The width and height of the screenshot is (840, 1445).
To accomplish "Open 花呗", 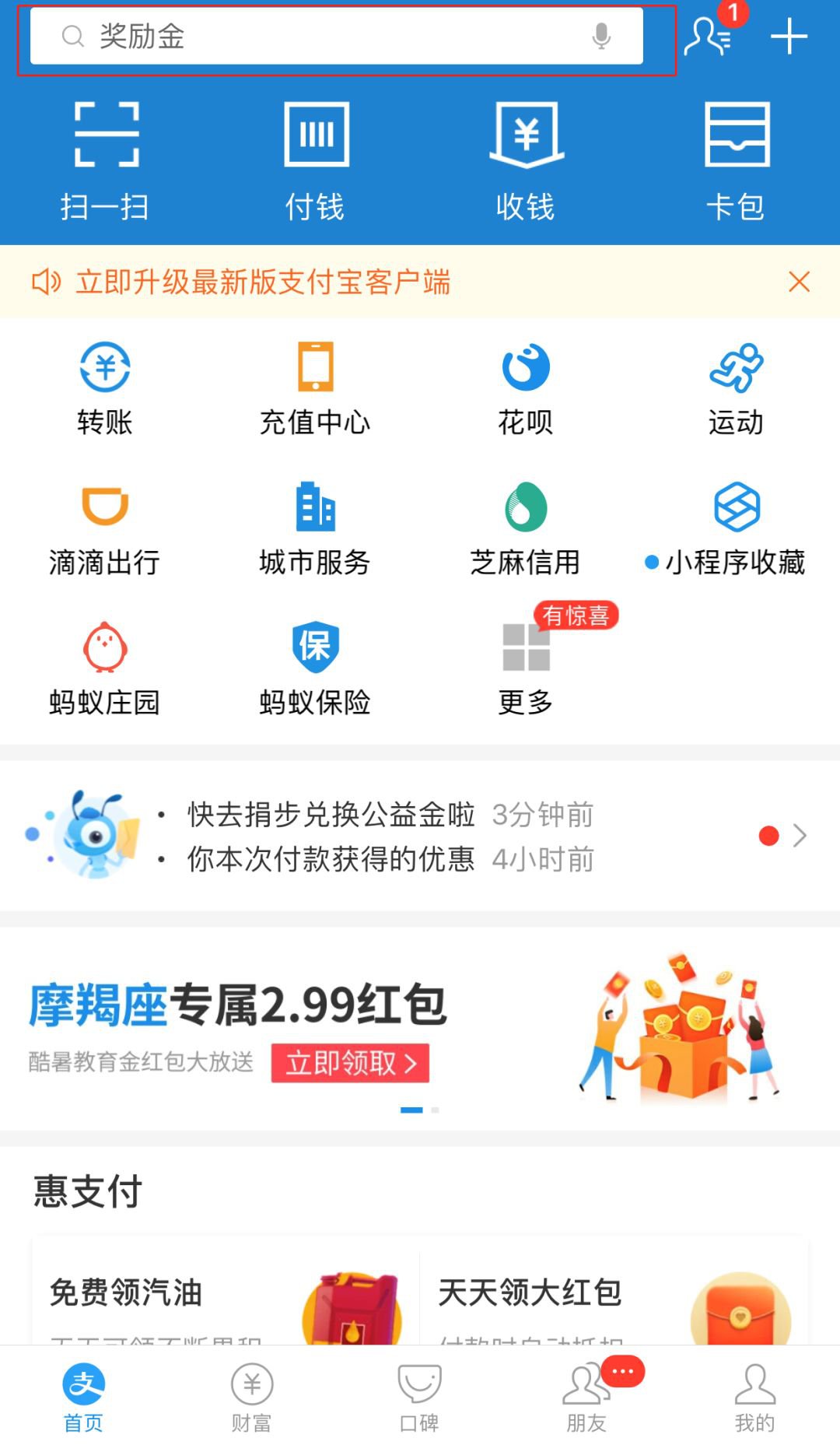I will pos(526,389).
